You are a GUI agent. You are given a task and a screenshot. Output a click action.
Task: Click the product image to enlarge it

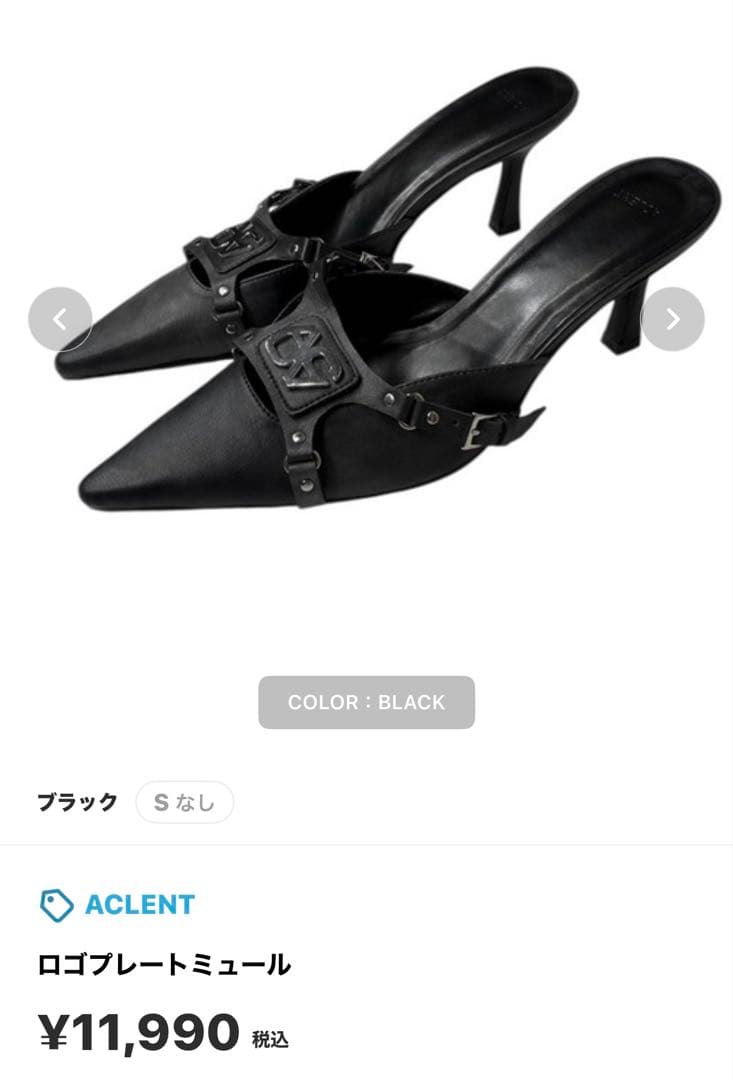click(x=366, y=320)
